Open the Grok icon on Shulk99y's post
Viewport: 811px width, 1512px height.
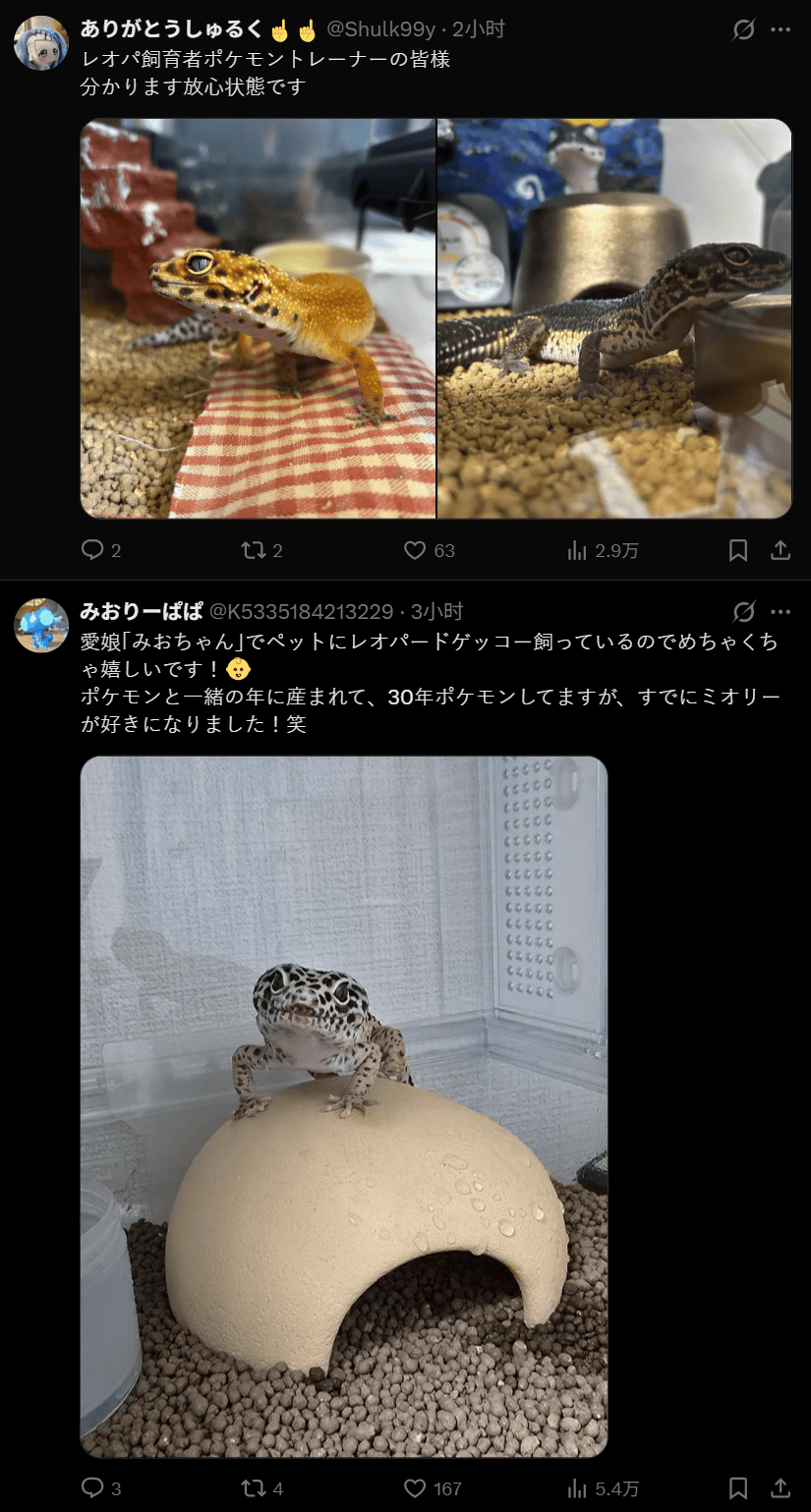click(x=744, y=29)
